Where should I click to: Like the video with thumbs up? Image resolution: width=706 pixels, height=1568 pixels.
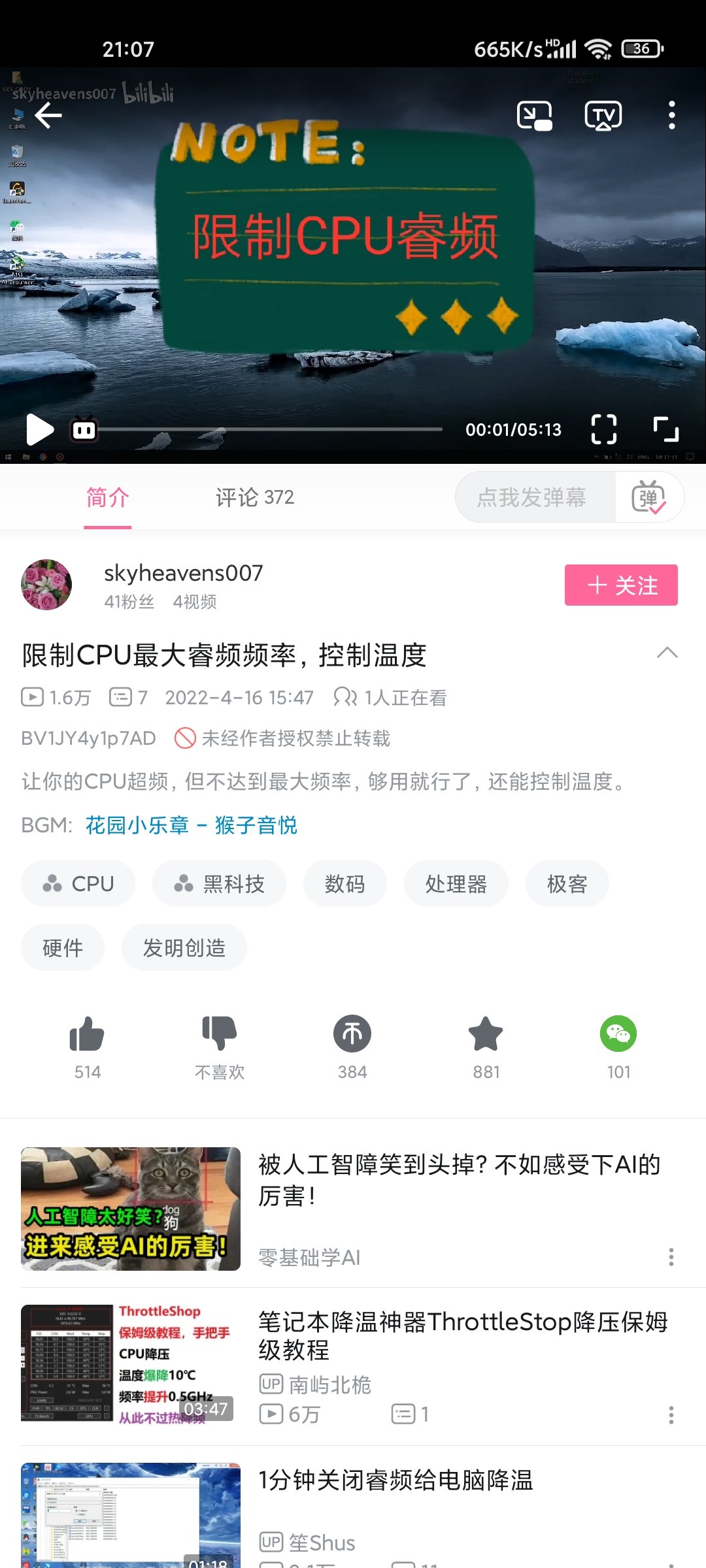(87, 1034)
